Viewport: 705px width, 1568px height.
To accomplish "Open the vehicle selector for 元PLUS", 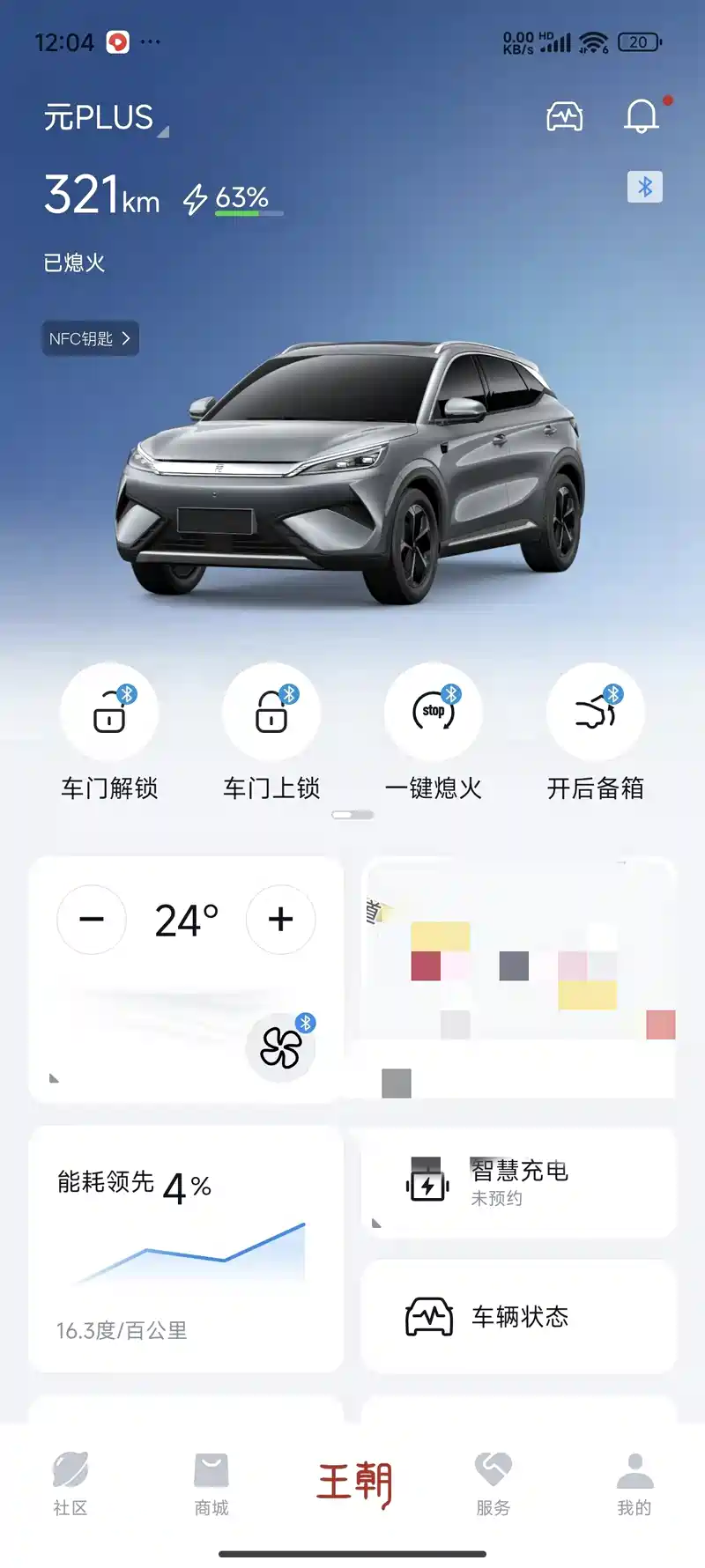I will 106,118.
